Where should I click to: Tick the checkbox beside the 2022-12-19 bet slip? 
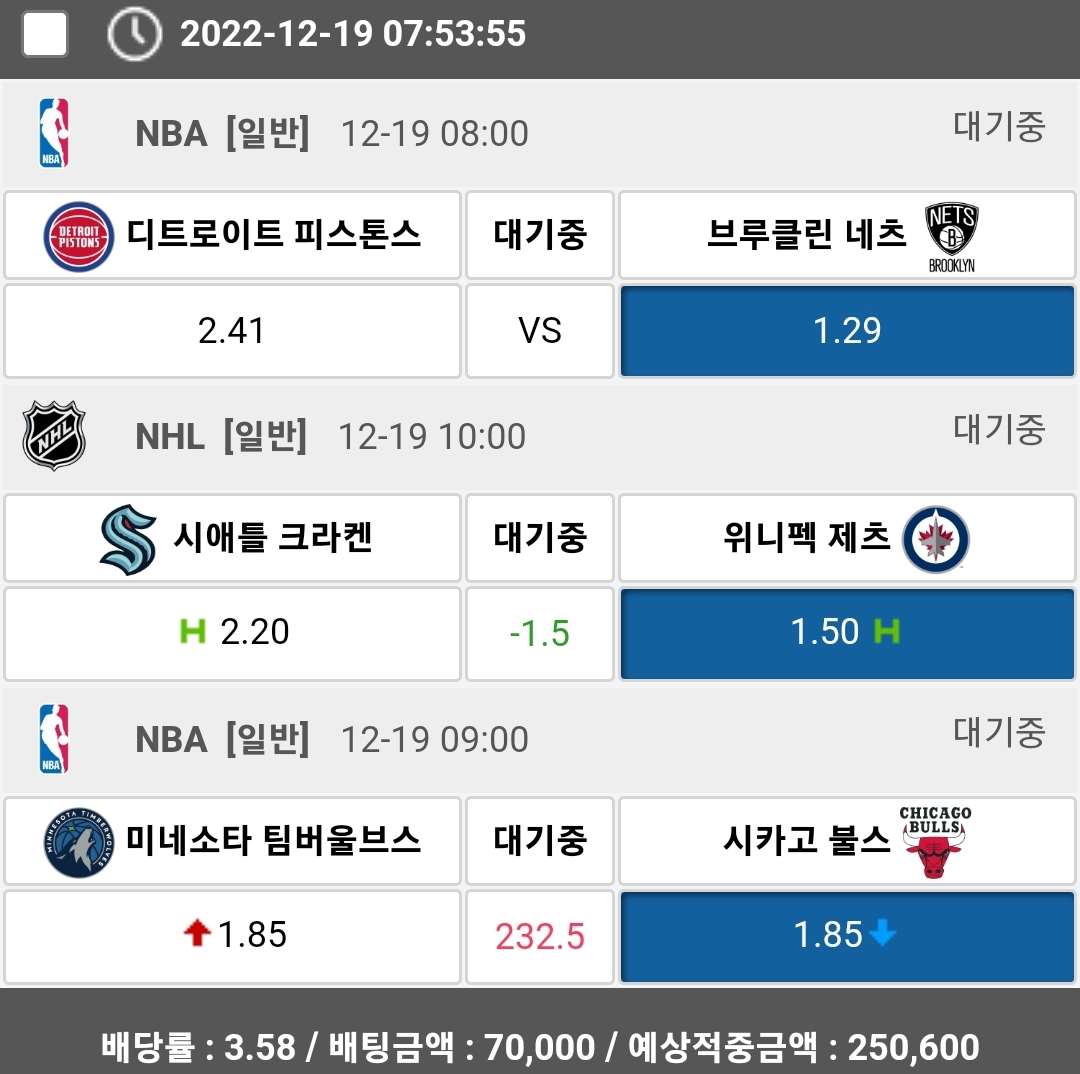(45, 35)
